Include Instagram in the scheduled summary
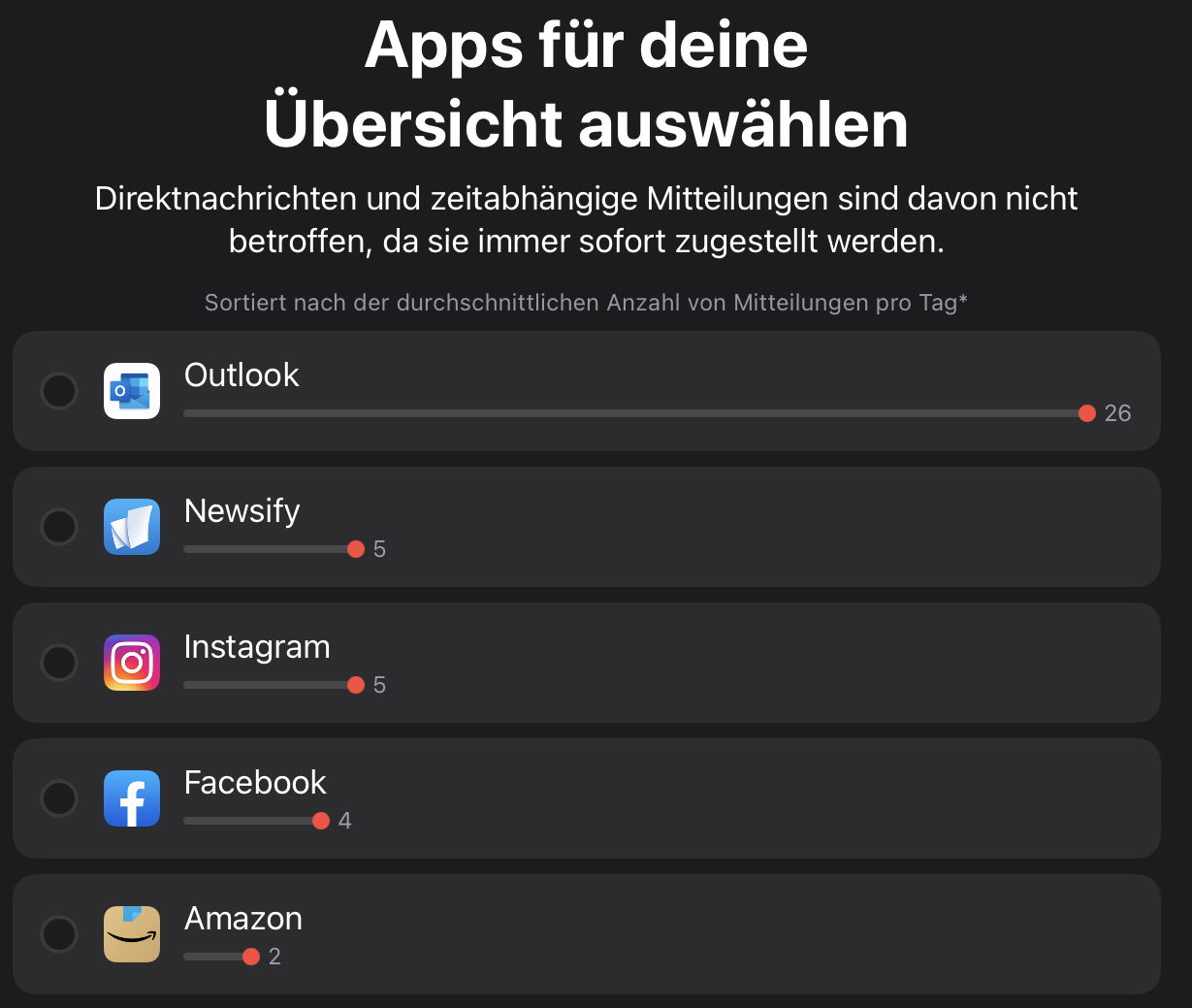1192x1008 pixels. click(59, 663)
